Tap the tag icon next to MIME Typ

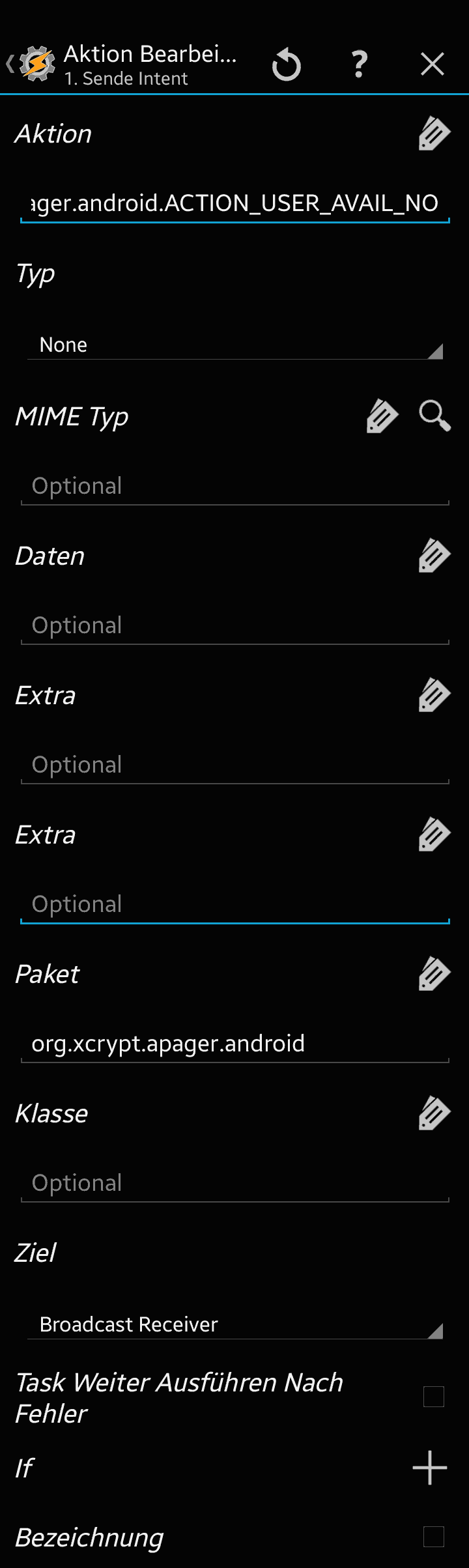[382, 417]
